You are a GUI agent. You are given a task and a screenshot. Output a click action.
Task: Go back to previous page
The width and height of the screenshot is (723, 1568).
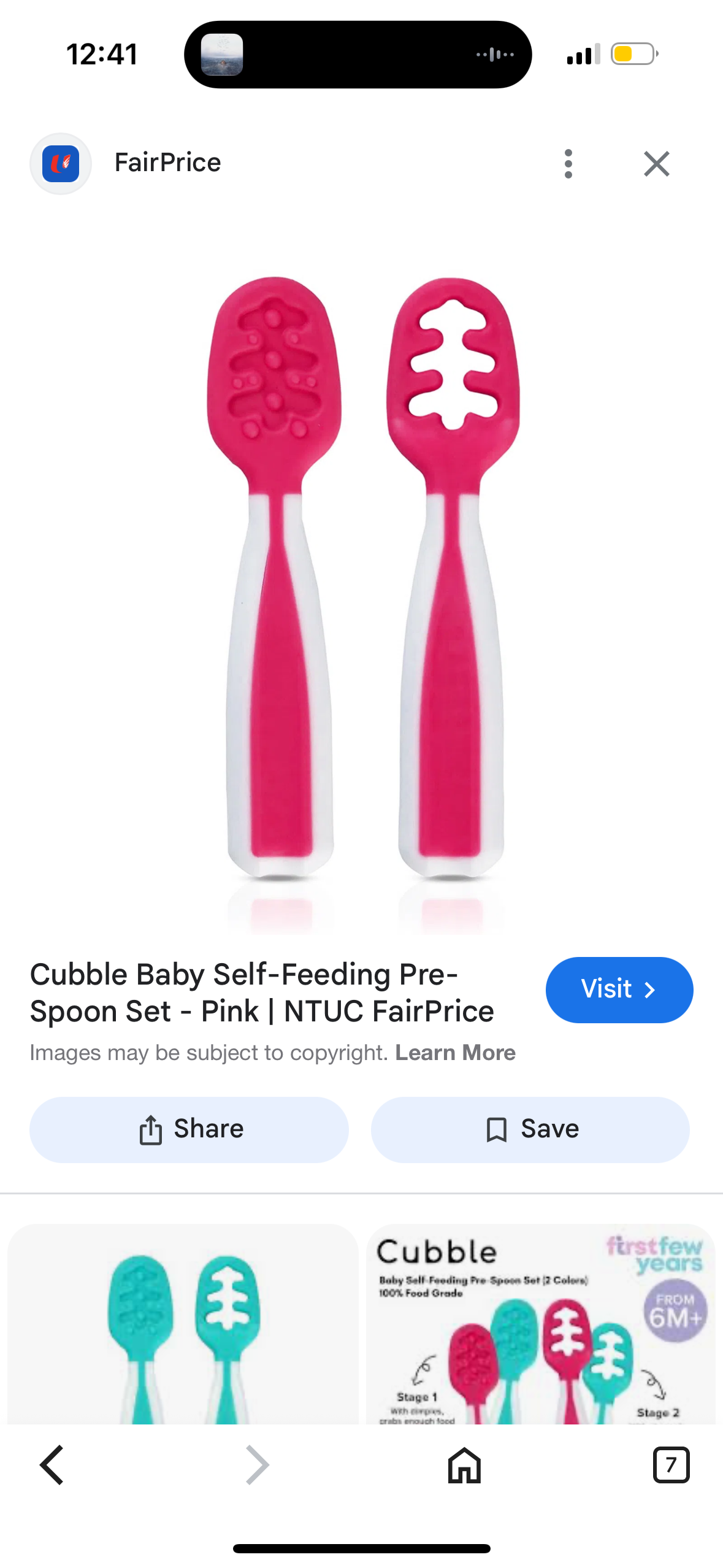(x=52, y=1465)
